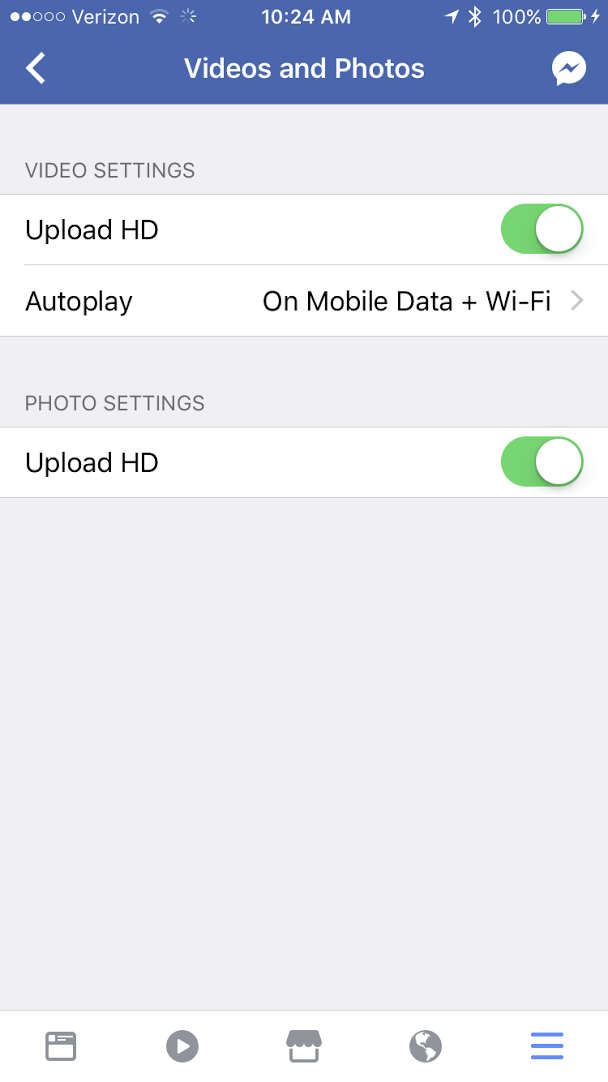Viewport: 608px width, 1082px height.
Task: Select the hamburger menu tab
Action: pos(547,1046)
